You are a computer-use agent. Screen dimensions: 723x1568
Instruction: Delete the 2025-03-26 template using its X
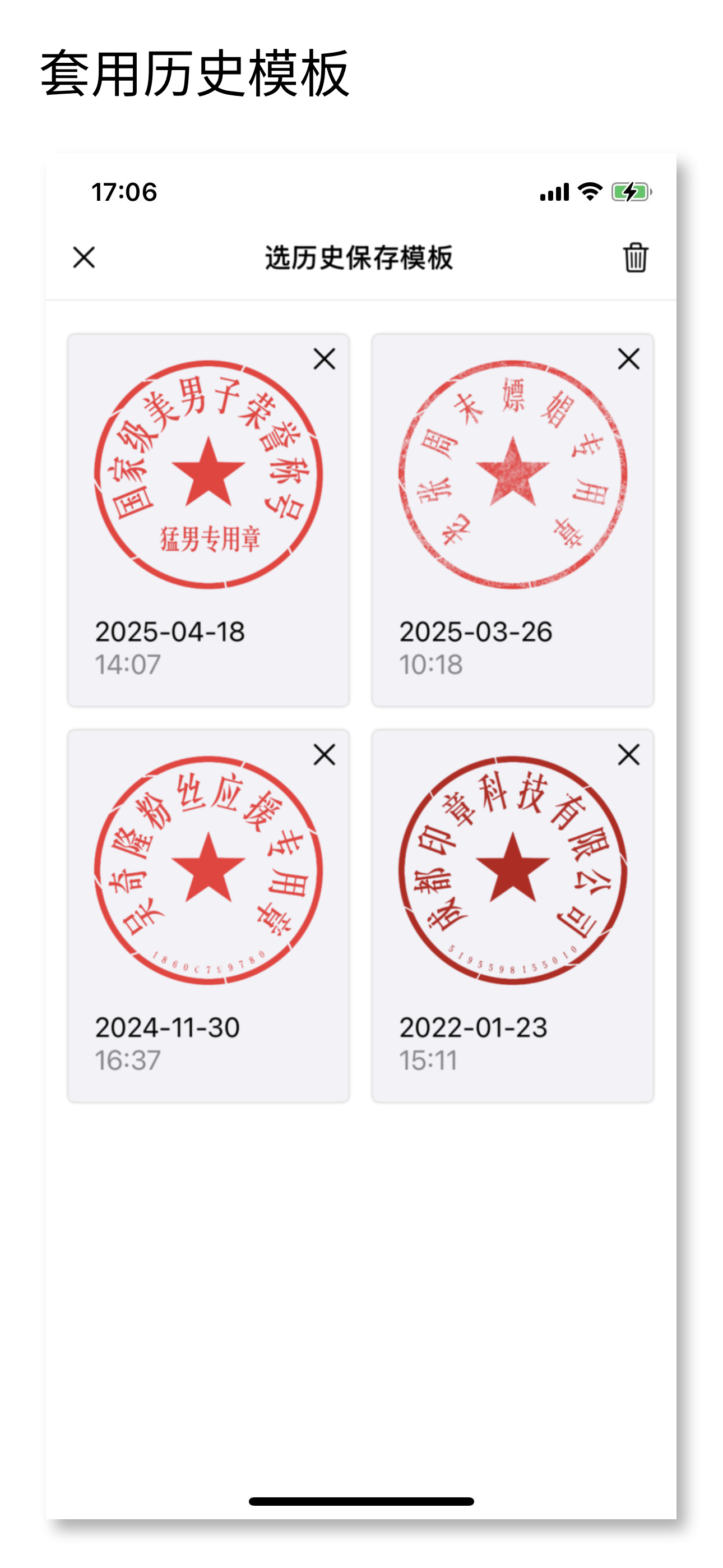629,358
